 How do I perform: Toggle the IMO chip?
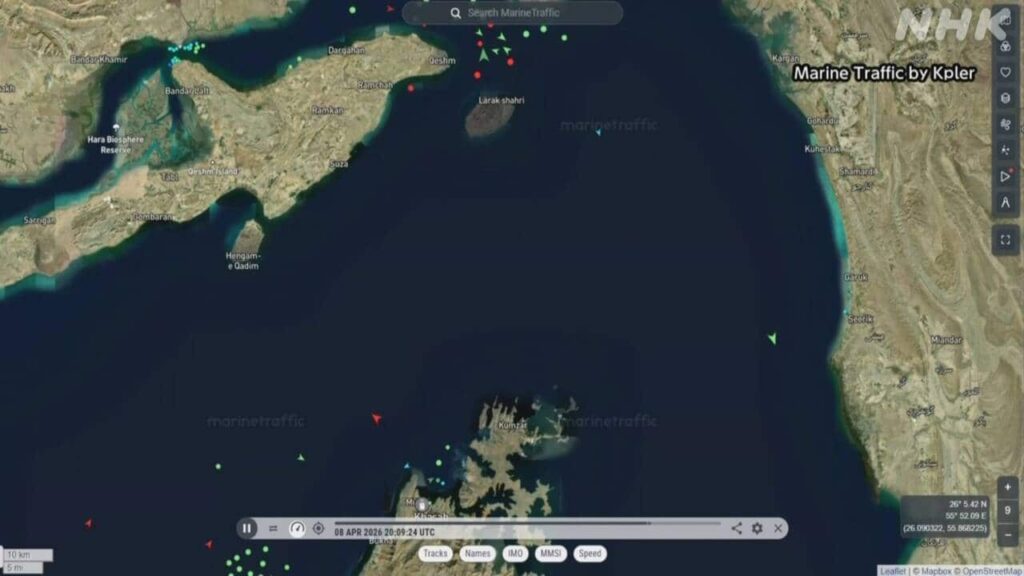[x=515, y=553]
